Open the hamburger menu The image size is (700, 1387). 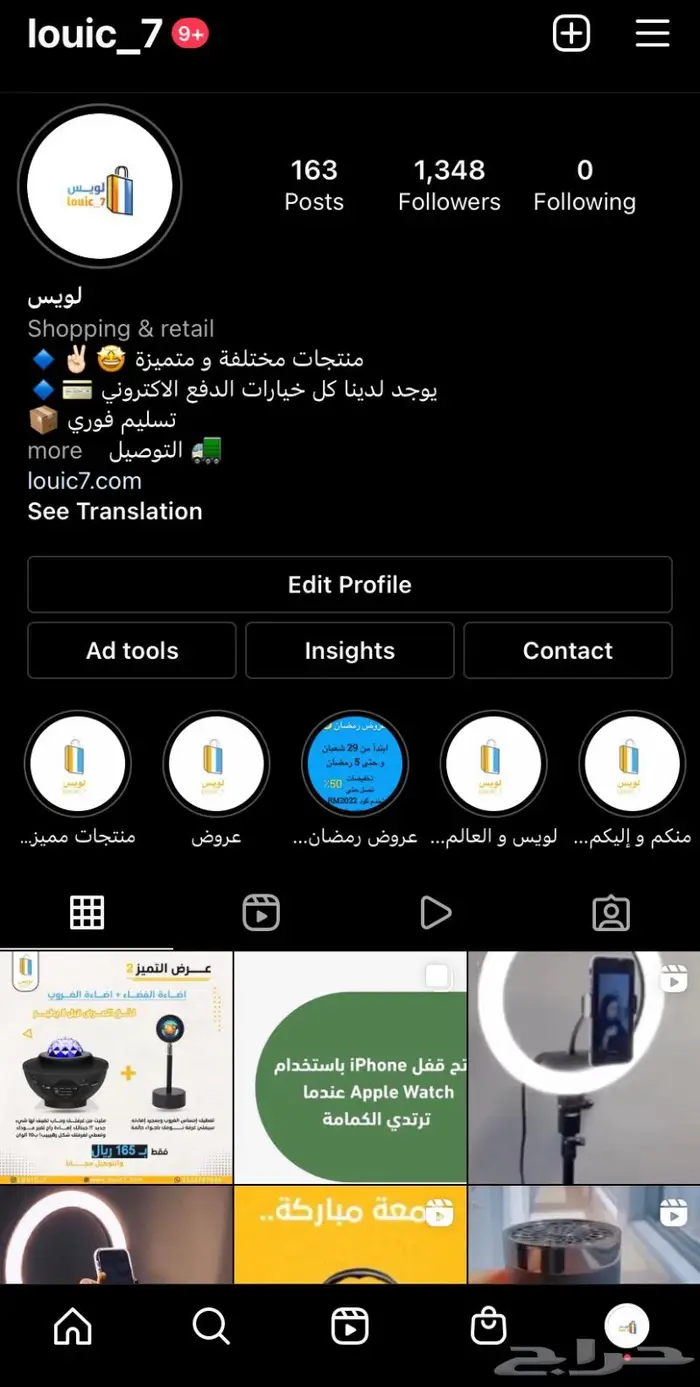click(652, 34)
